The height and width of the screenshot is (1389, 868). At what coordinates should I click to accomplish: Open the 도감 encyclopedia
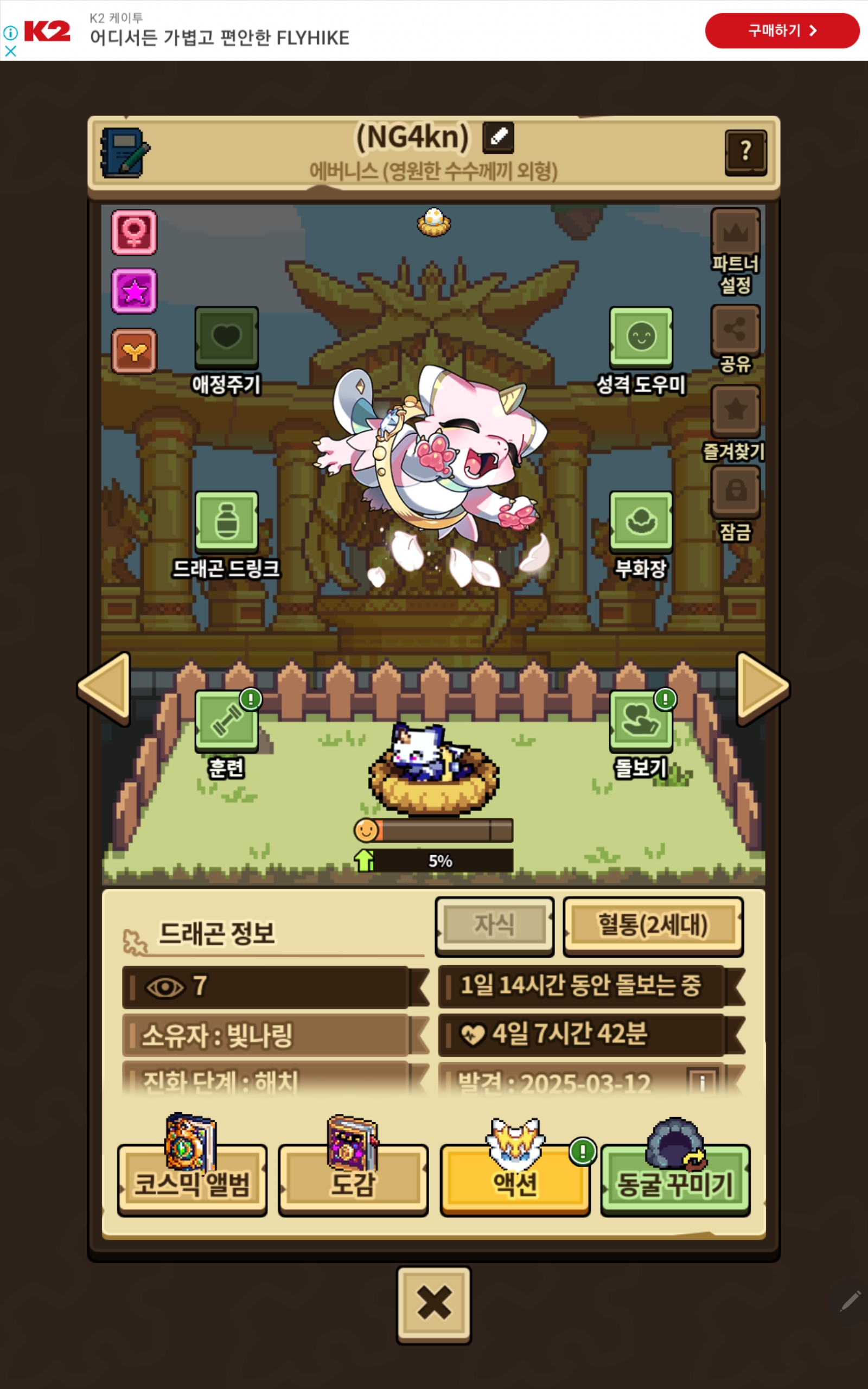coord(353,1180)
